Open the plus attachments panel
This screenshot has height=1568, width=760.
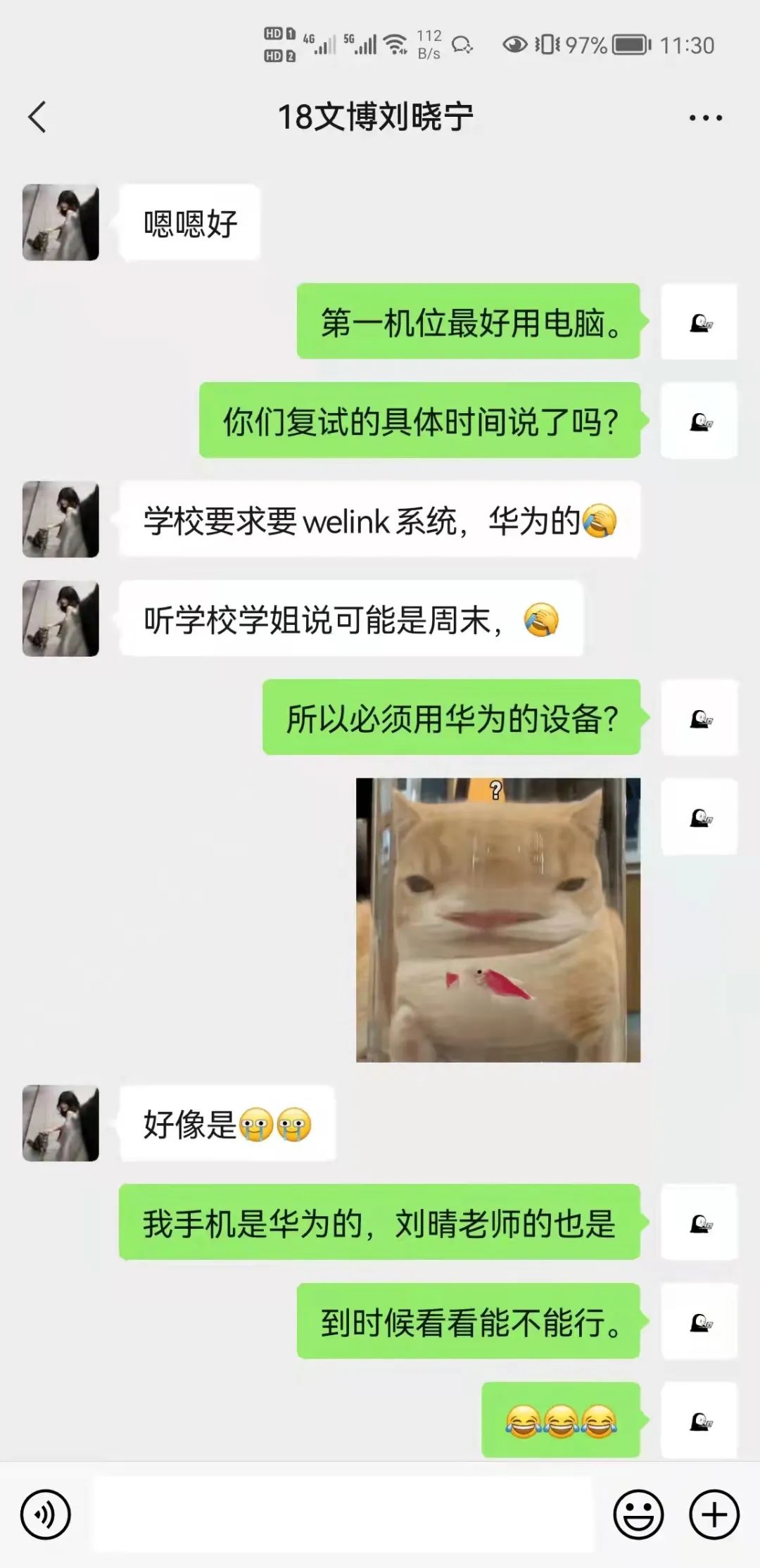(x=714, y=1514)
